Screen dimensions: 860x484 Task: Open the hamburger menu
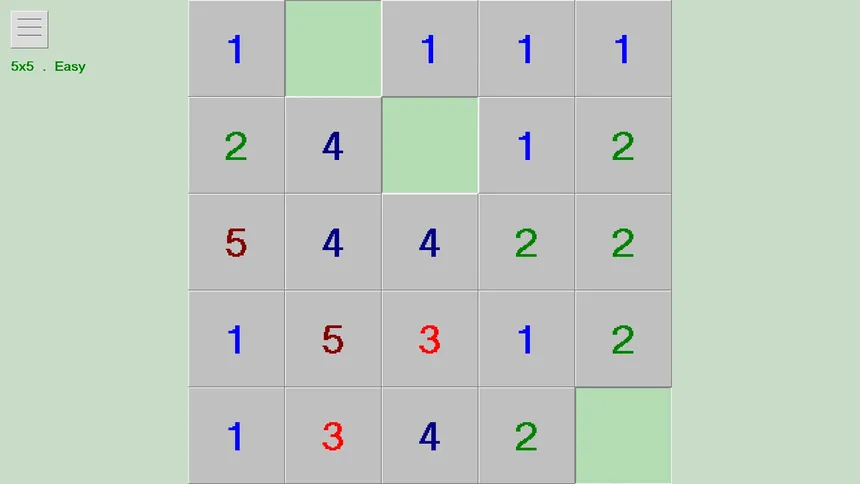click(x=29, y=29)
